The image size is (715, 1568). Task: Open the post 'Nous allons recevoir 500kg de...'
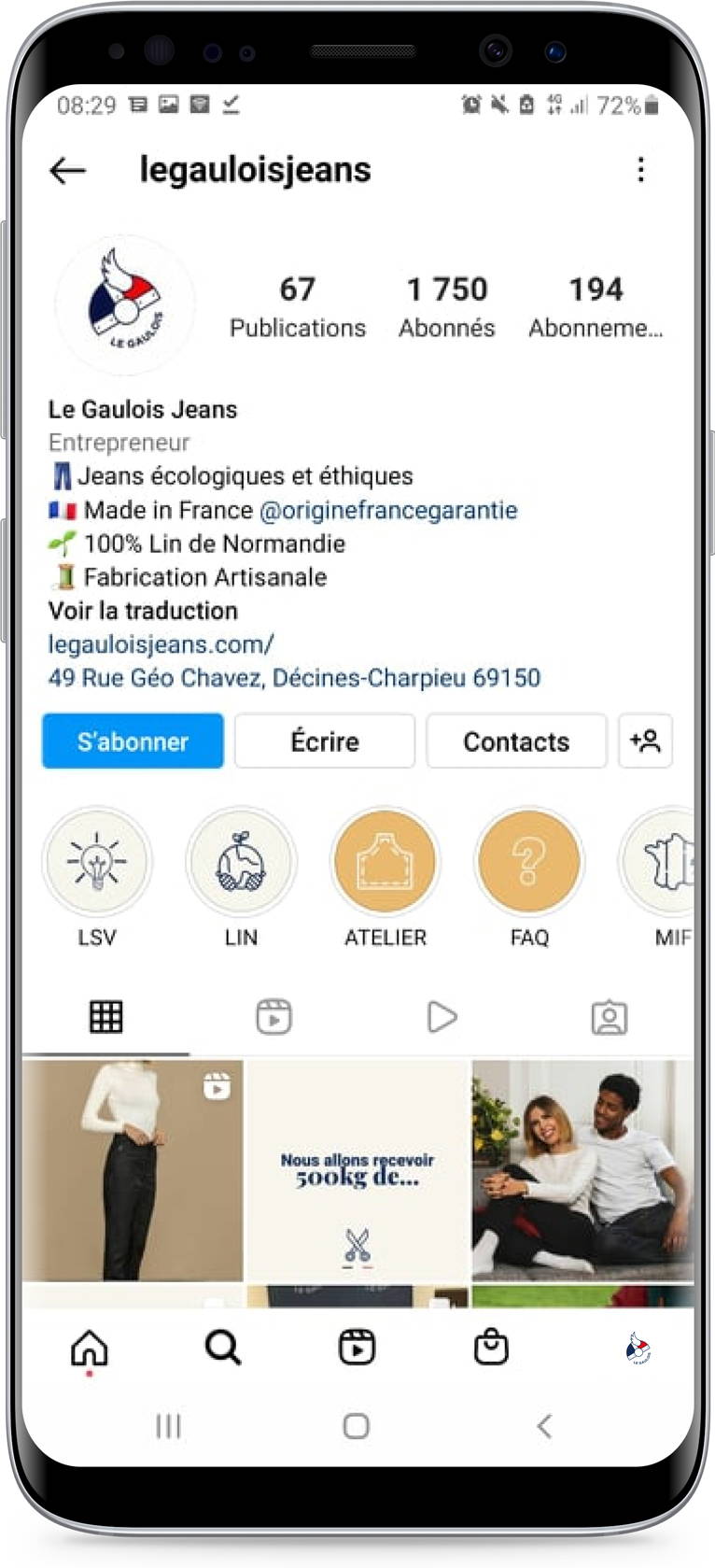click(357, 1170)
